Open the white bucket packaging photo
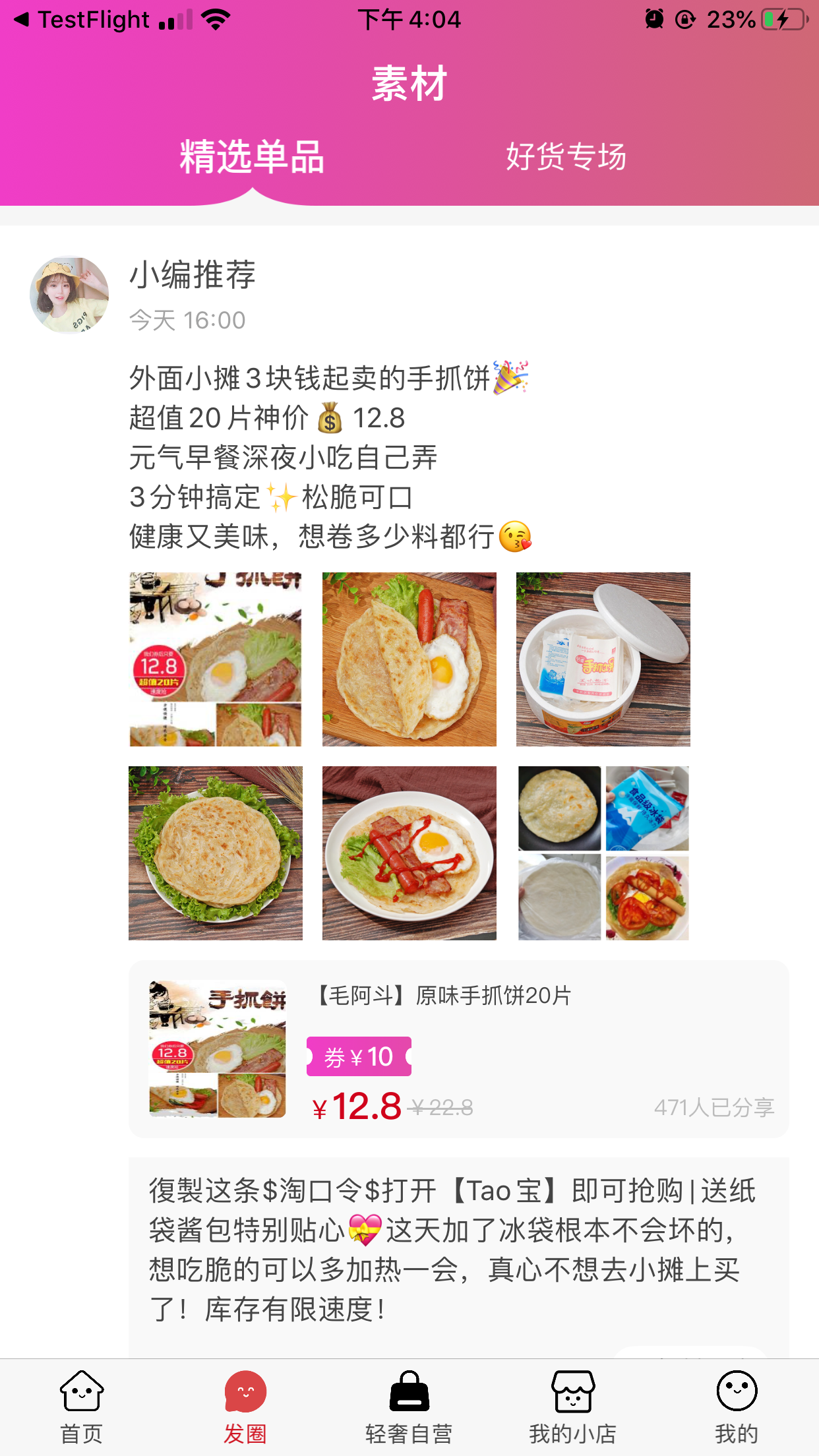This screenshot has height=1456, width=819. (602, 657)
